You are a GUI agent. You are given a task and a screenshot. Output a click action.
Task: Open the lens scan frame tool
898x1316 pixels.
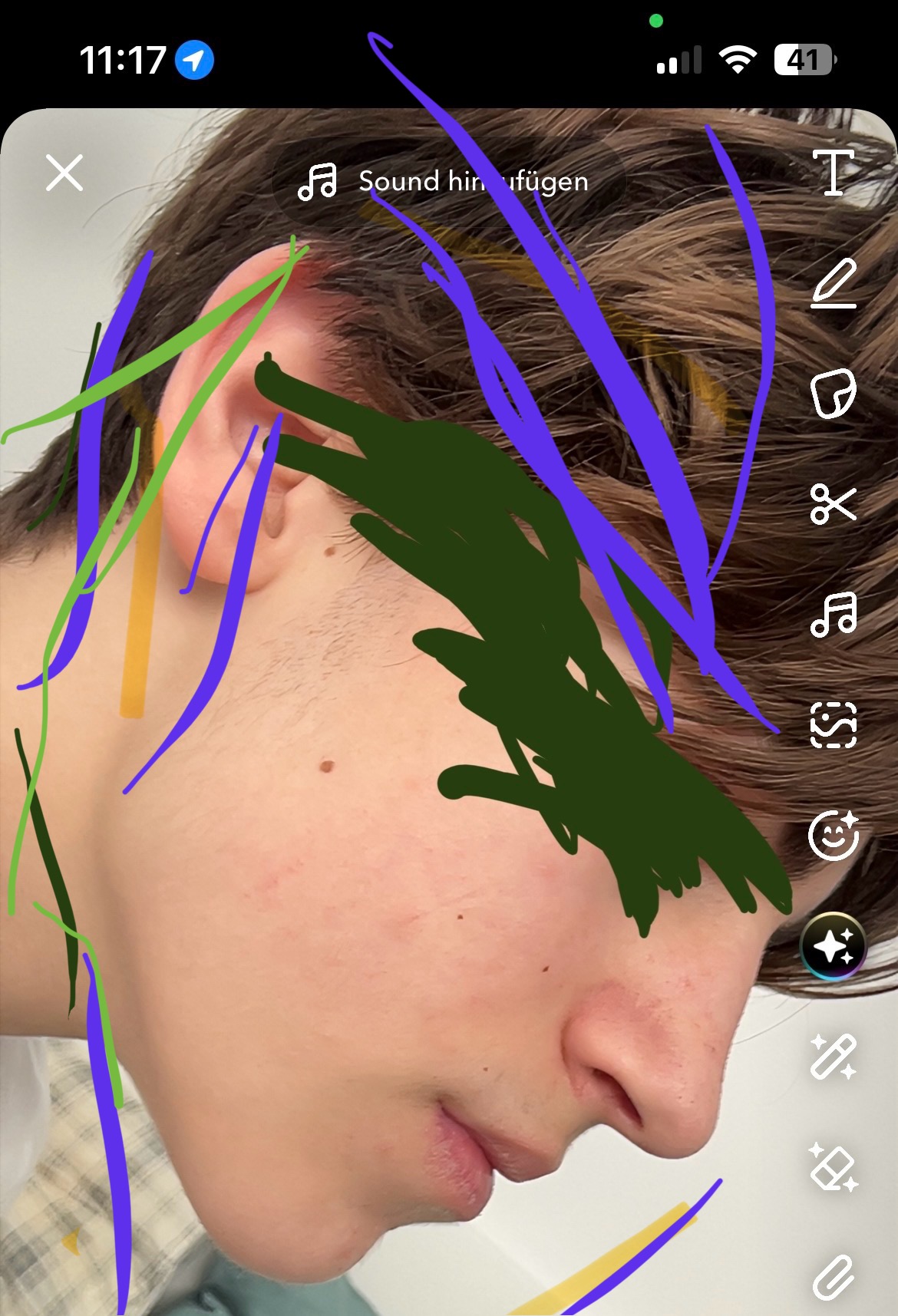pos(834,724)
